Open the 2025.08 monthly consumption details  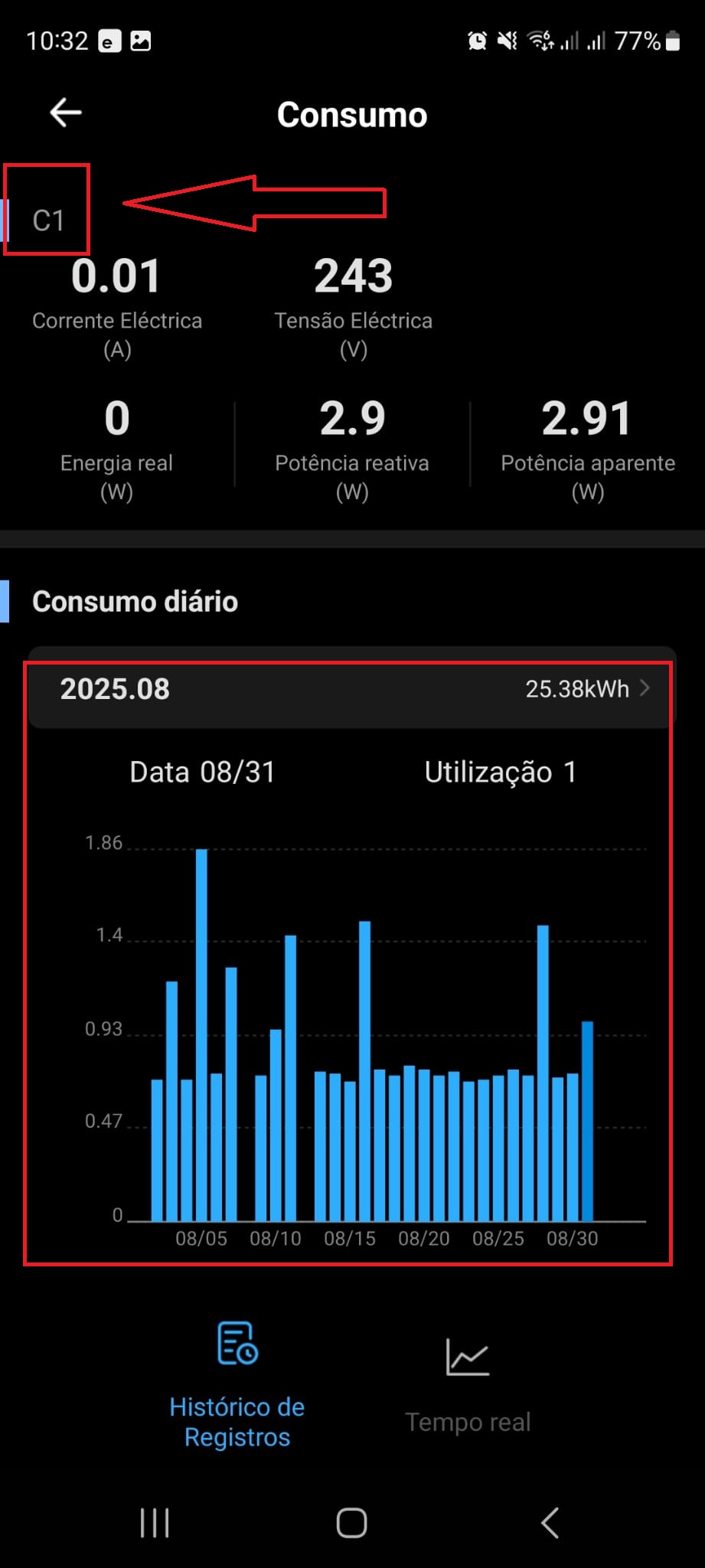click(352, 688)
